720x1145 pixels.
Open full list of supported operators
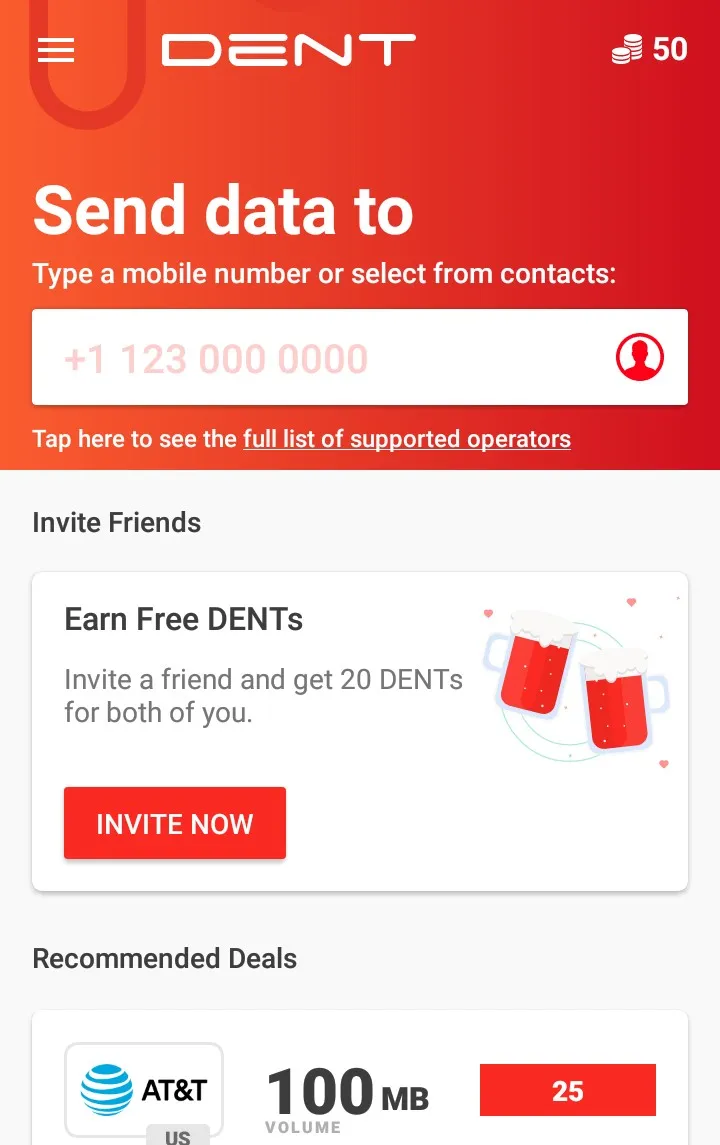click(406, 439)
